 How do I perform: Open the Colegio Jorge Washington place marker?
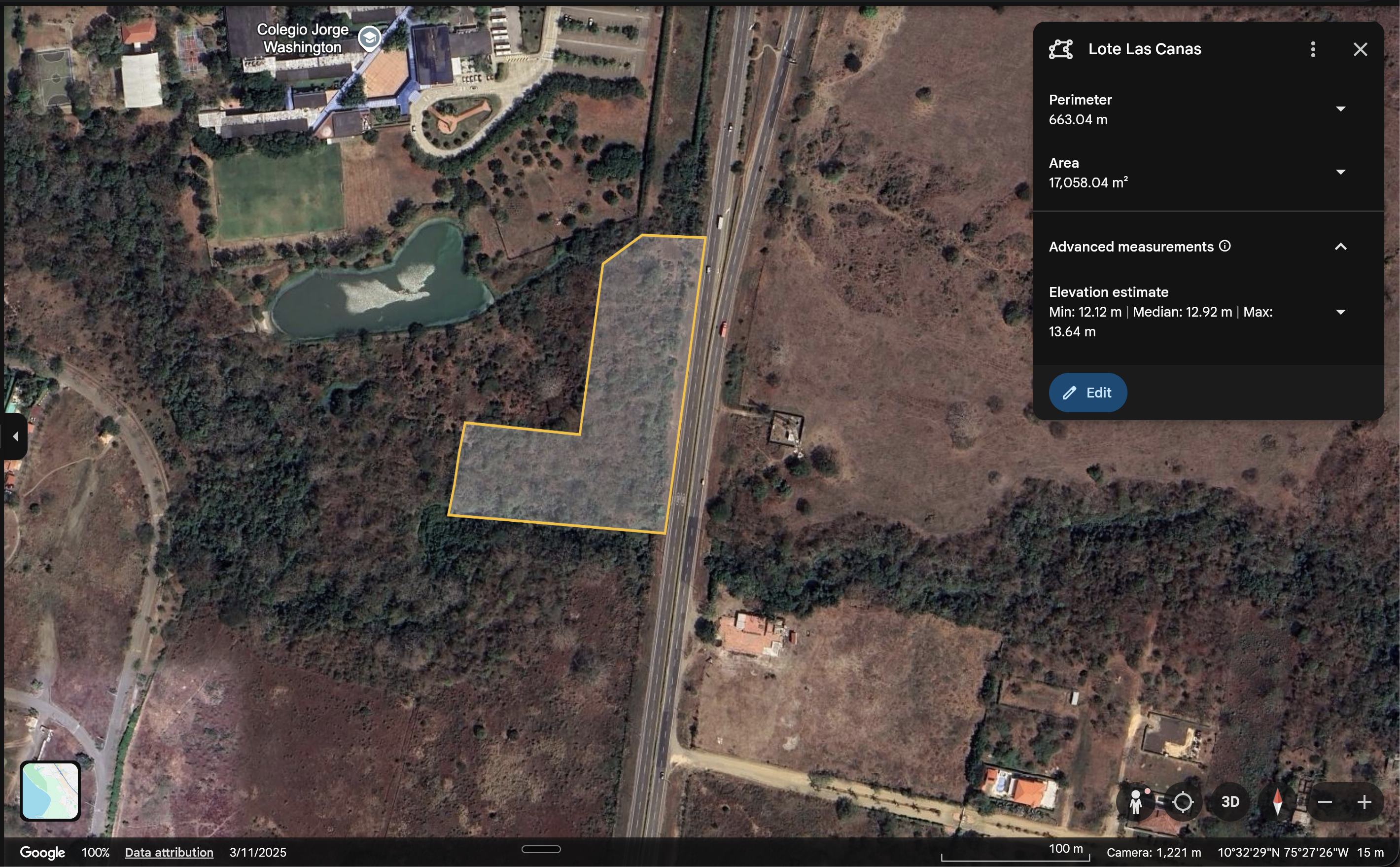[370, 38]
